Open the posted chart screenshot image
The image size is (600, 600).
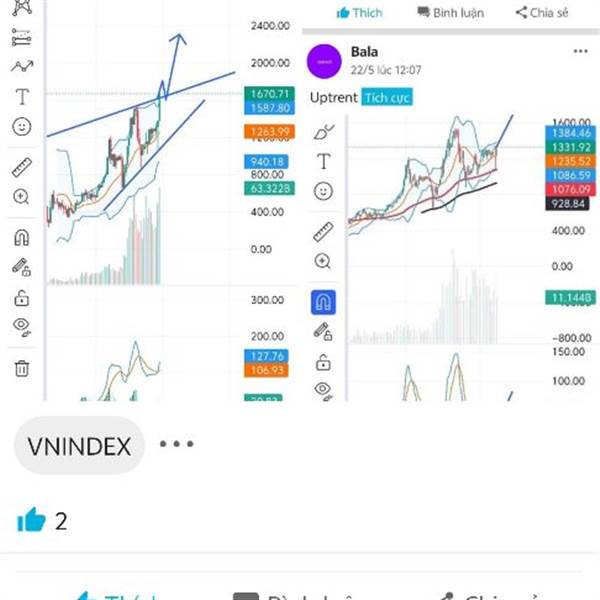[300, 200]
